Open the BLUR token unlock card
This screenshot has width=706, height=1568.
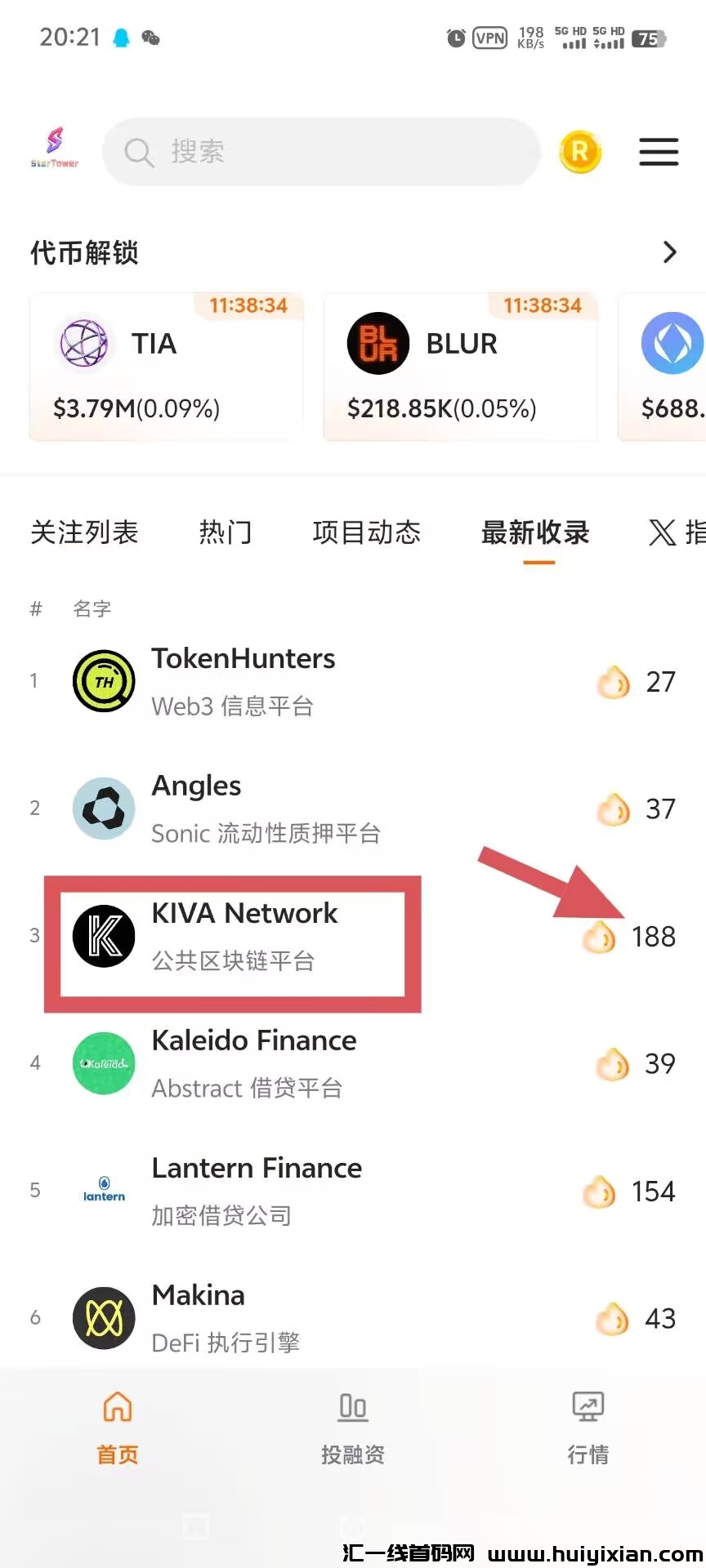pyautogui.click(x=460, y=367)
